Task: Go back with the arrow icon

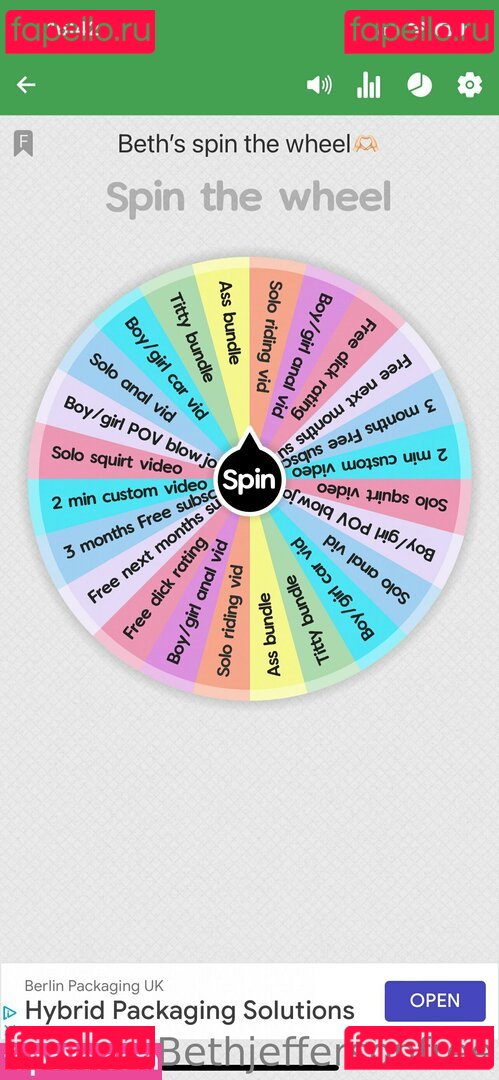Action: pyautogui.click(x=26, y=85)
